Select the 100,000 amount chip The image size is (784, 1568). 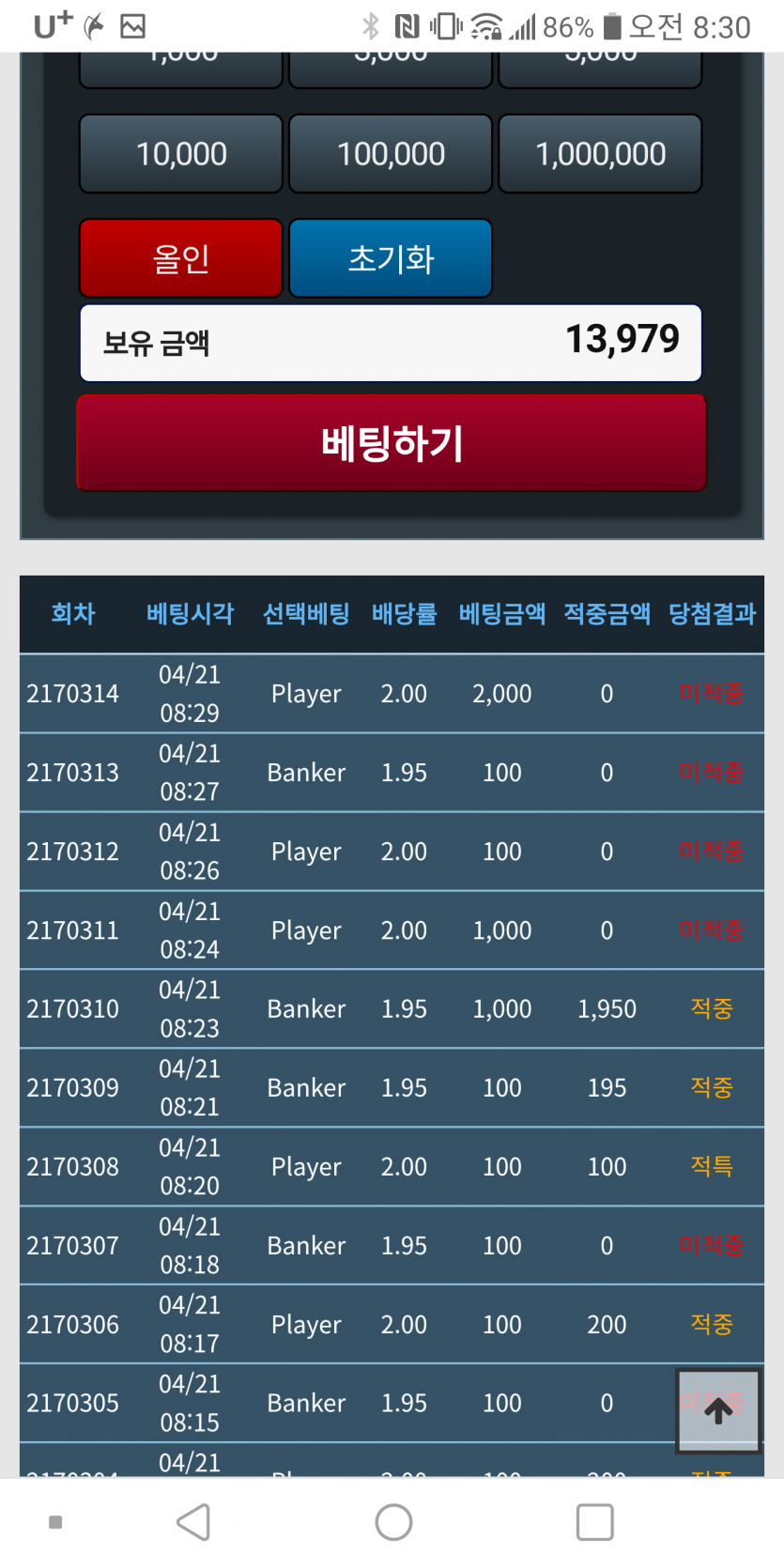pyautogui.click(x=391, y=154)
